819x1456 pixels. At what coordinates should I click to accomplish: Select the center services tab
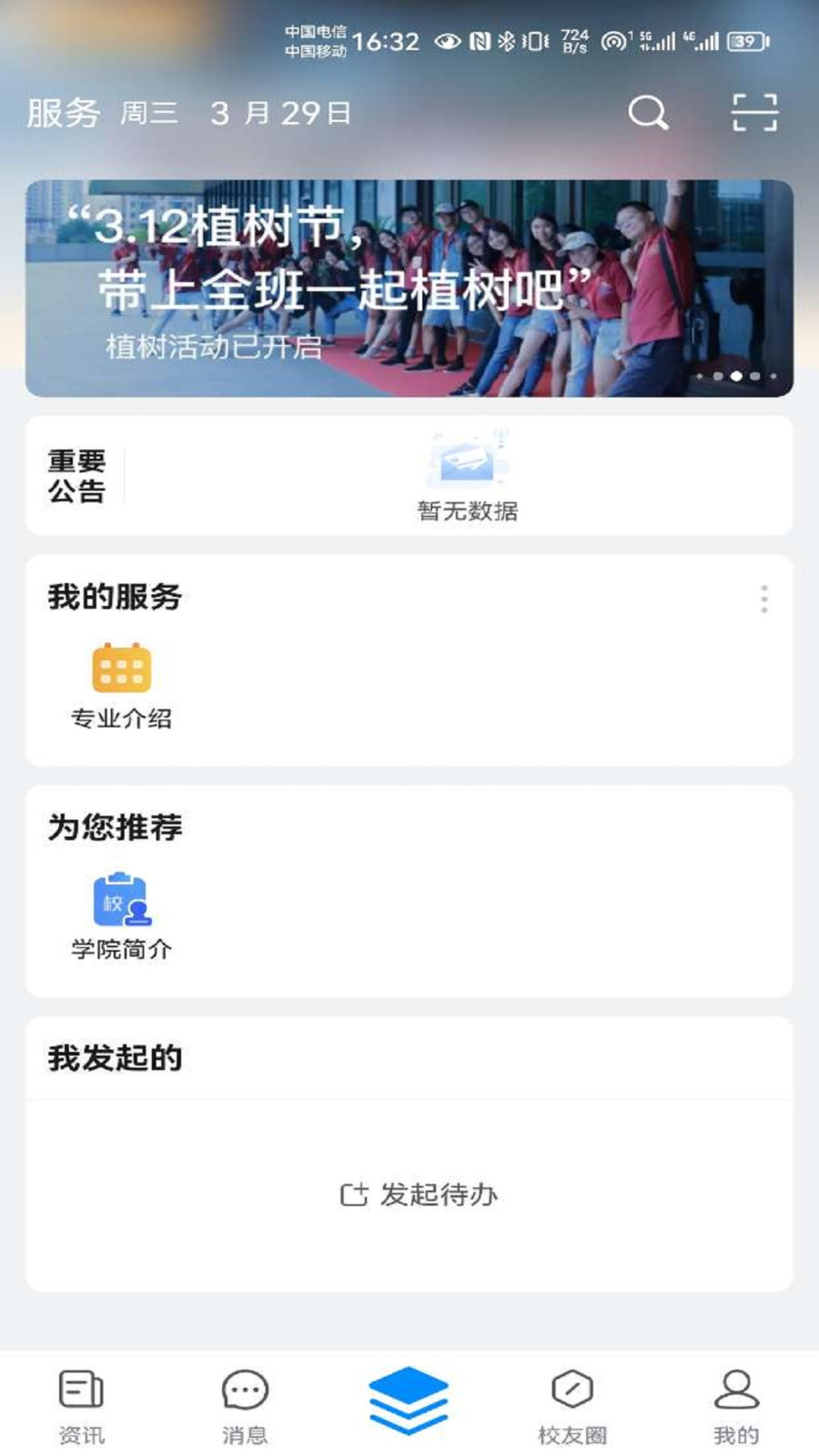(409, 1400)
